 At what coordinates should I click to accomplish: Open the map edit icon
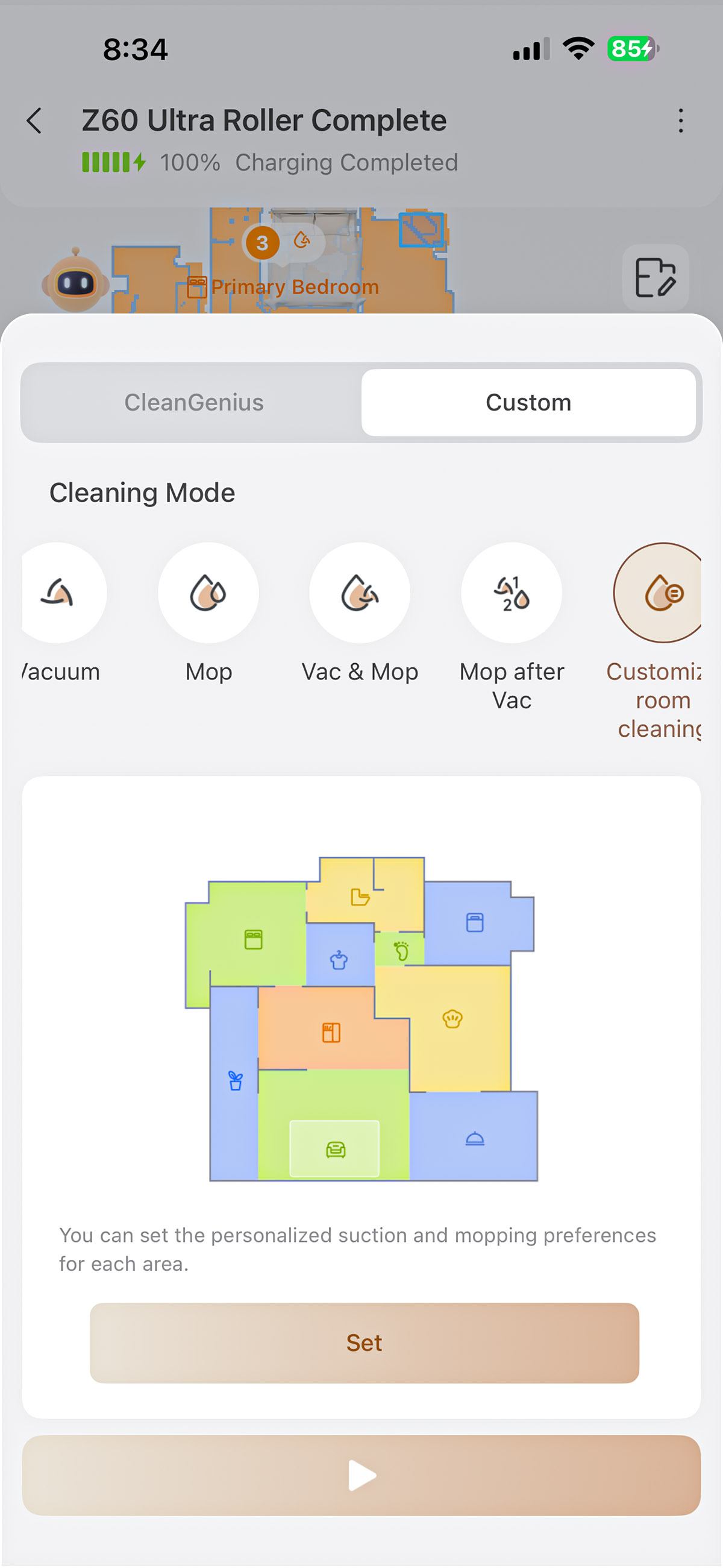click(x=655, y=278)
